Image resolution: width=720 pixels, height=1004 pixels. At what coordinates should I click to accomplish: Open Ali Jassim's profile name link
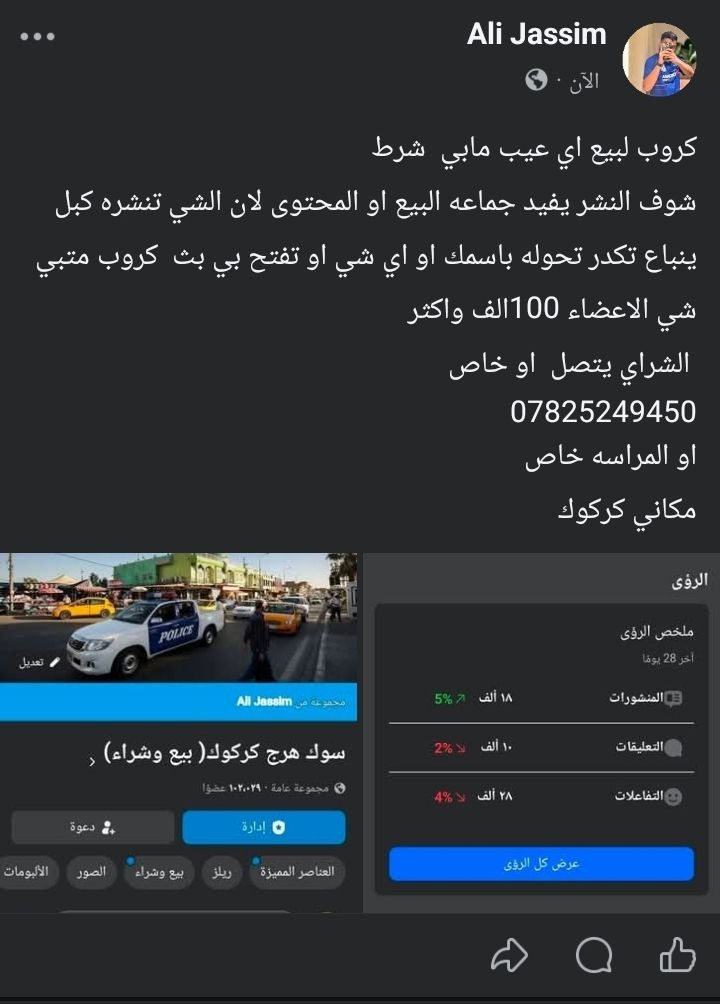(536, 35)
